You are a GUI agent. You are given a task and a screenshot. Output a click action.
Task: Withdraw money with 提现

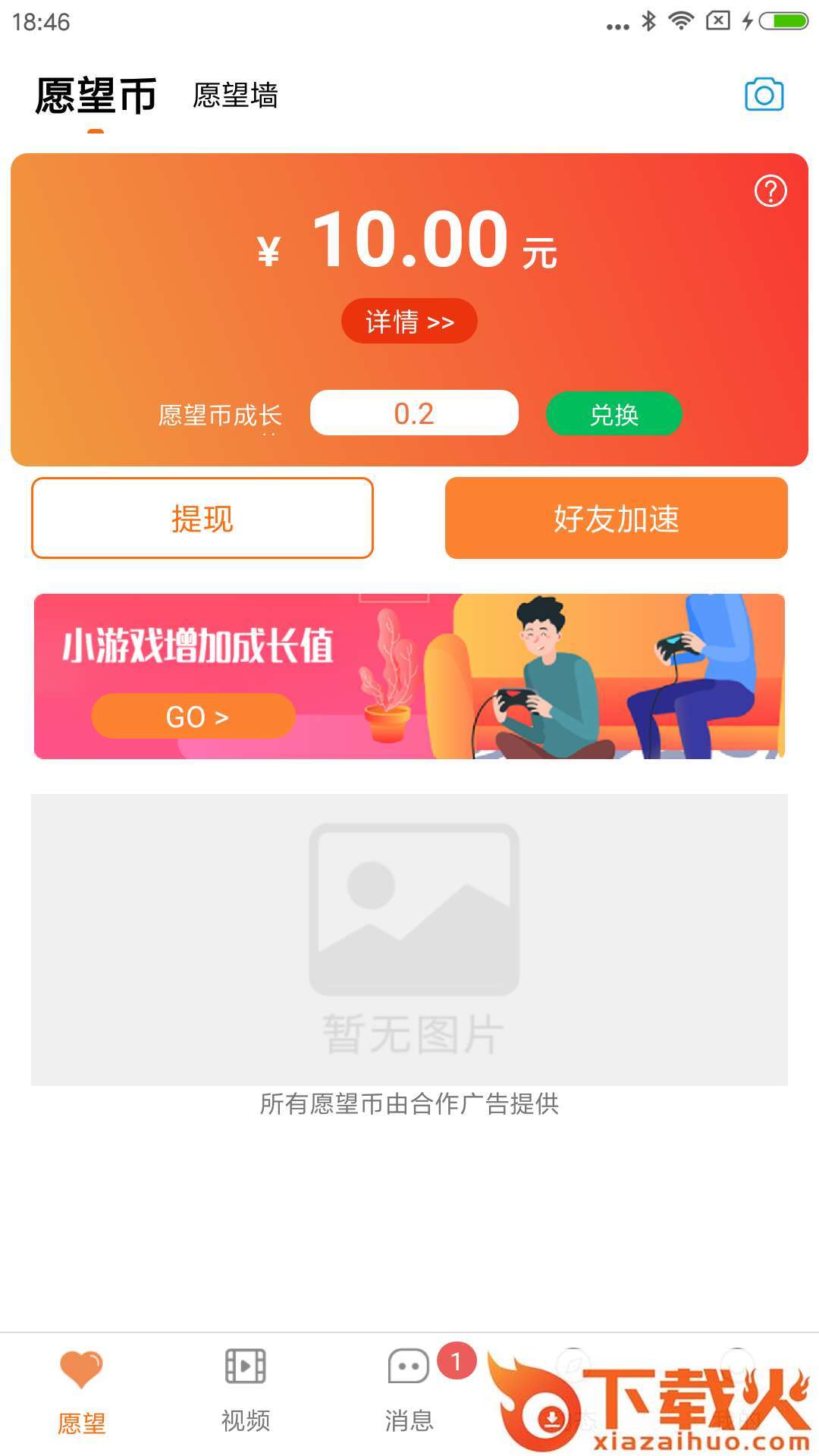[x=202, y=519]
